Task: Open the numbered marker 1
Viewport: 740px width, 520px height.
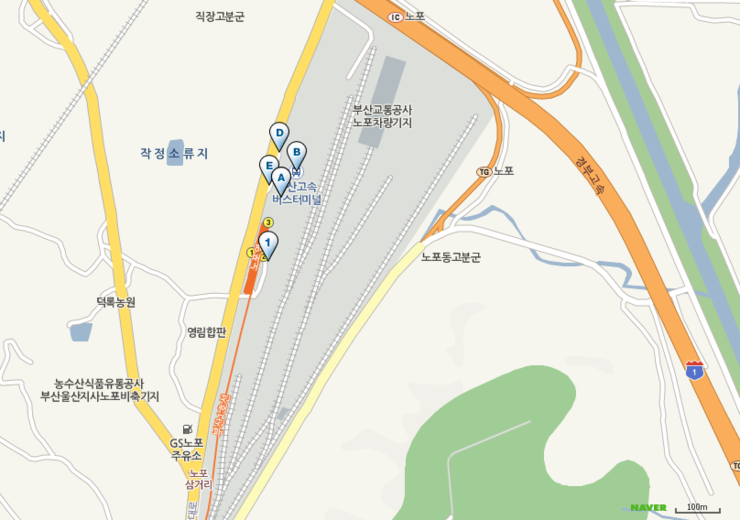Action: [268, 241]
